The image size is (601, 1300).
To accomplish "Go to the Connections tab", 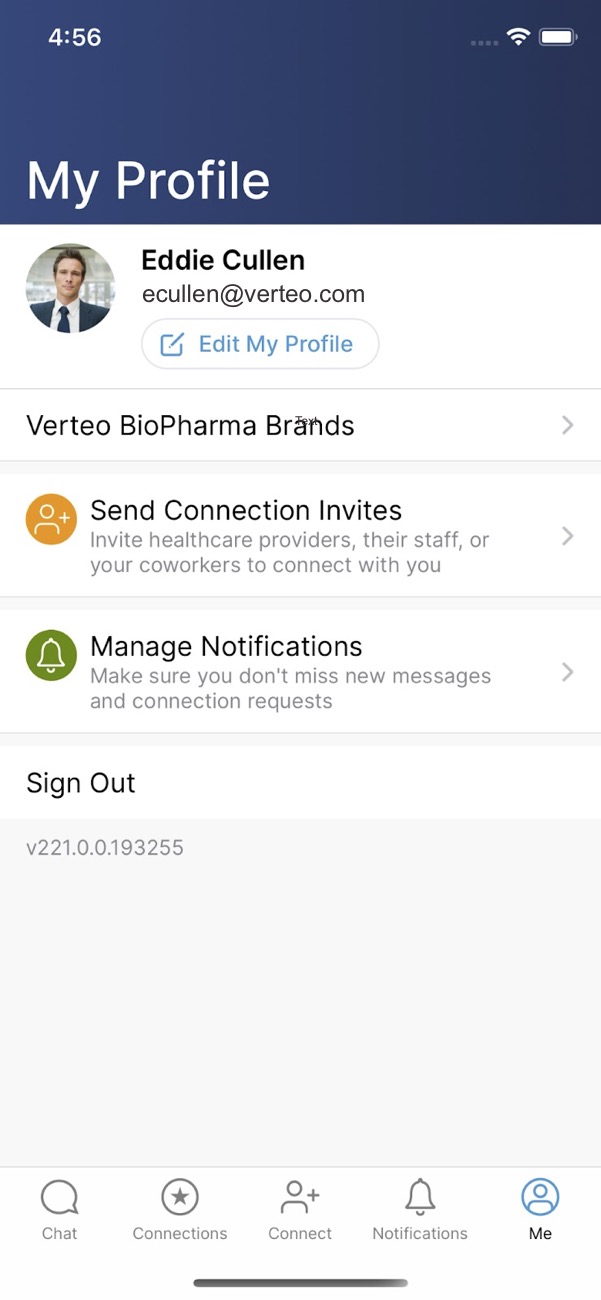I will click(x=180, y=1210).
